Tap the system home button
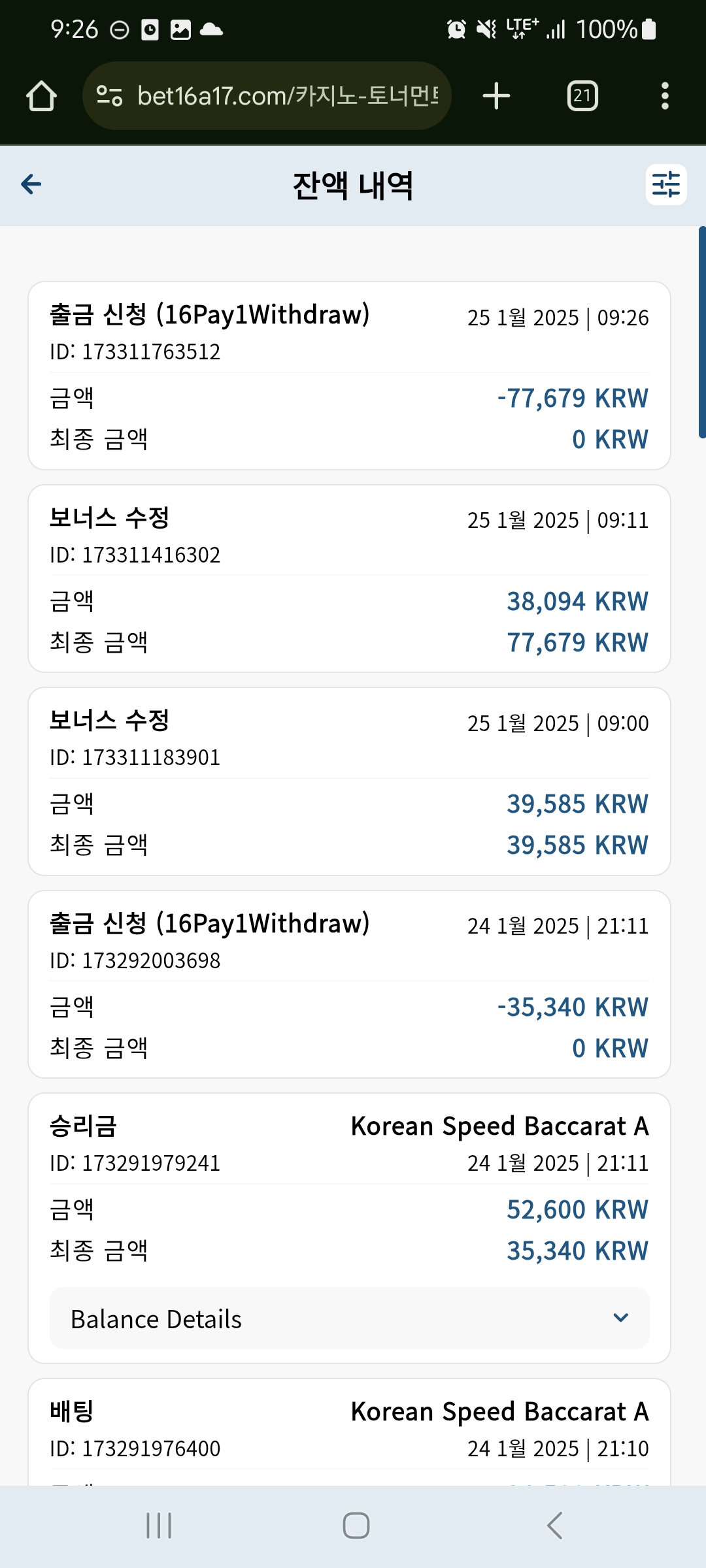 coord(356,1526)
